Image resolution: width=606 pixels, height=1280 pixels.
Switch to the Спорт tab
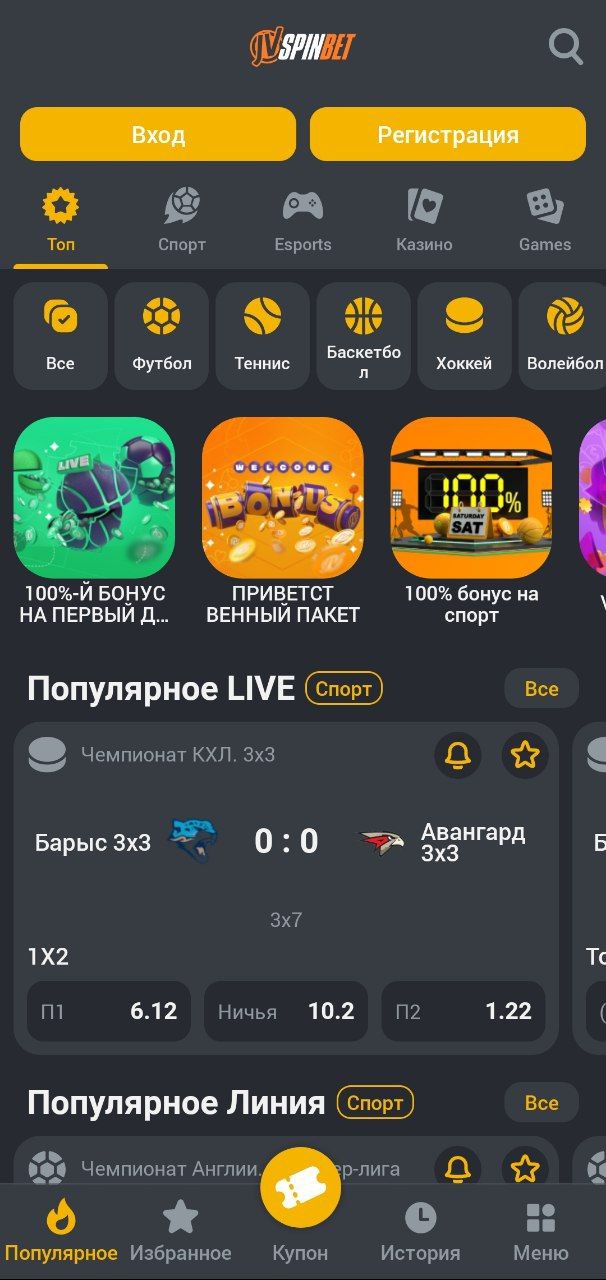[x=182, y=221]
